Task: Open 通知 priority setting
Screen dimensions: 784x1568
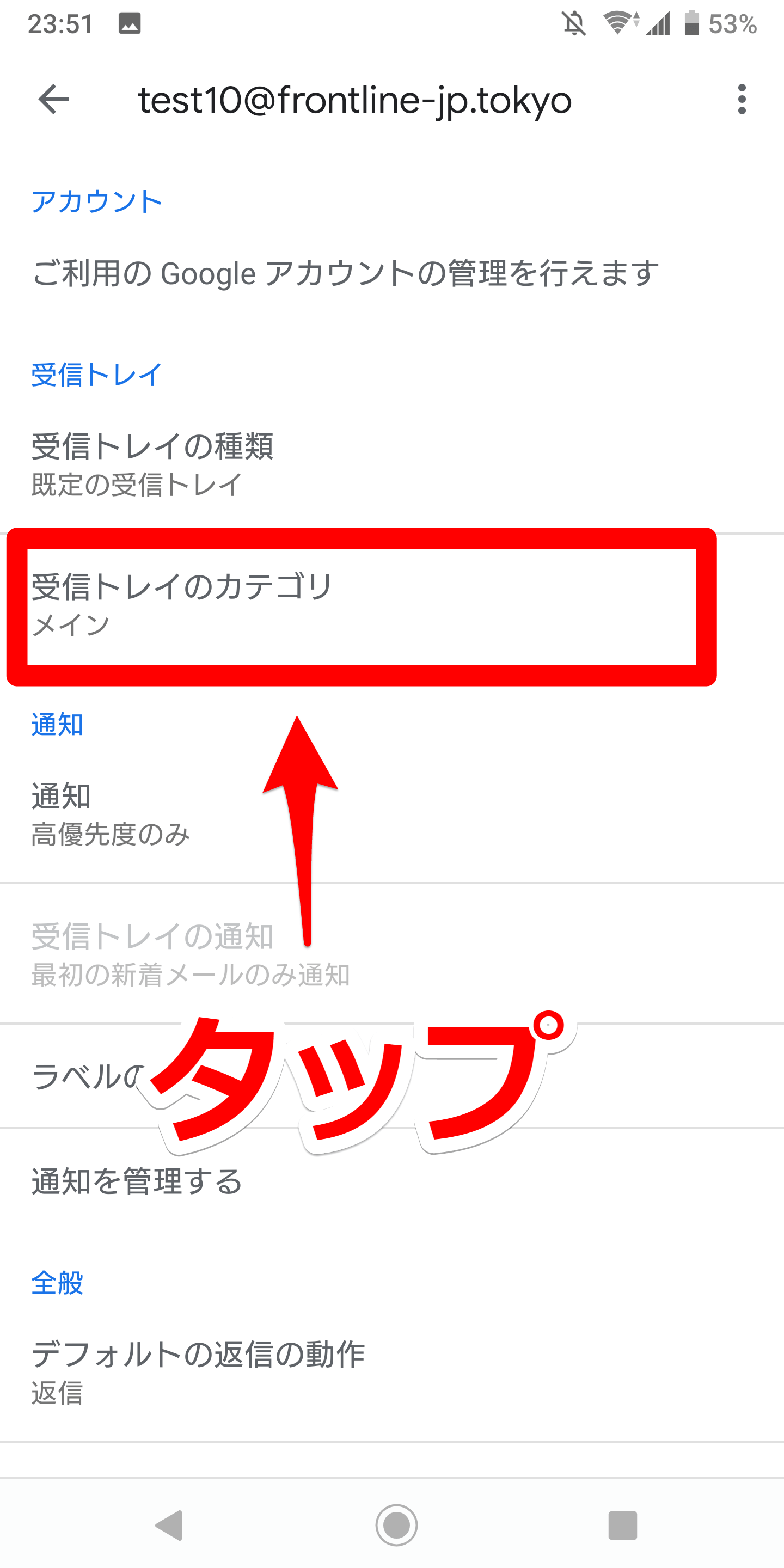Action: (392, 814)
